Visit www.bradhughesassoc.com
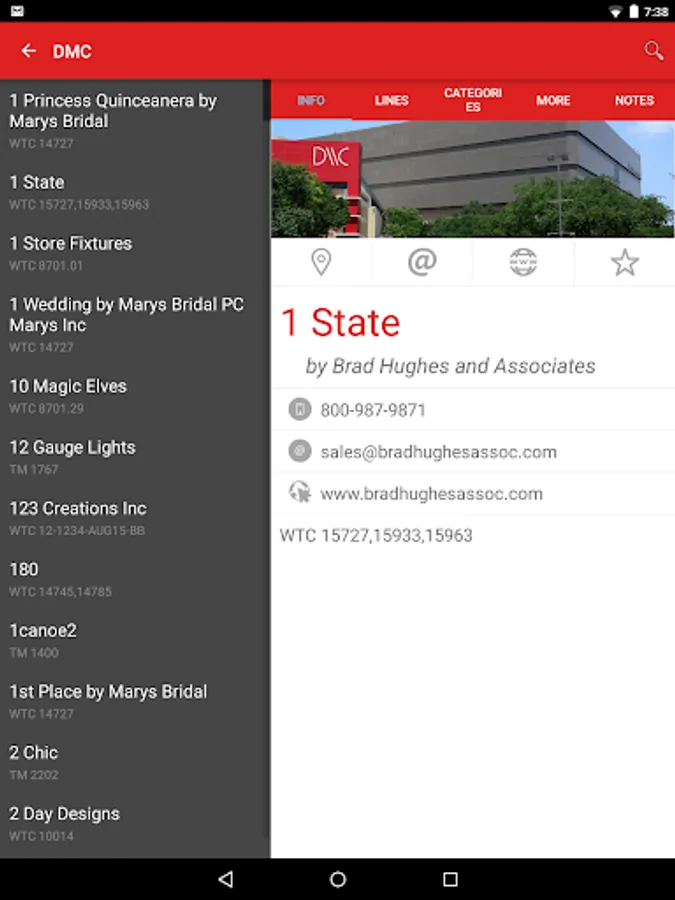Screen dimensions: 675x900 [431, 494]
